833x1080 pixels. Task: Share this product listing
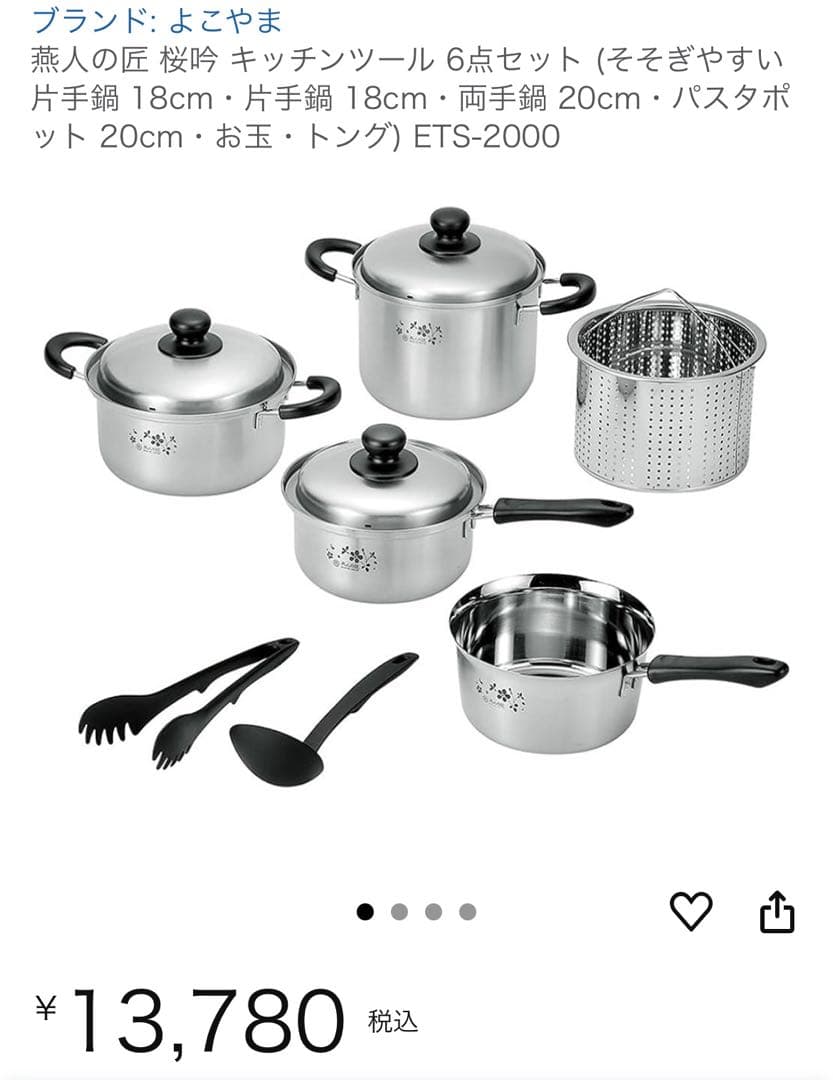click(x=777, y=911)
